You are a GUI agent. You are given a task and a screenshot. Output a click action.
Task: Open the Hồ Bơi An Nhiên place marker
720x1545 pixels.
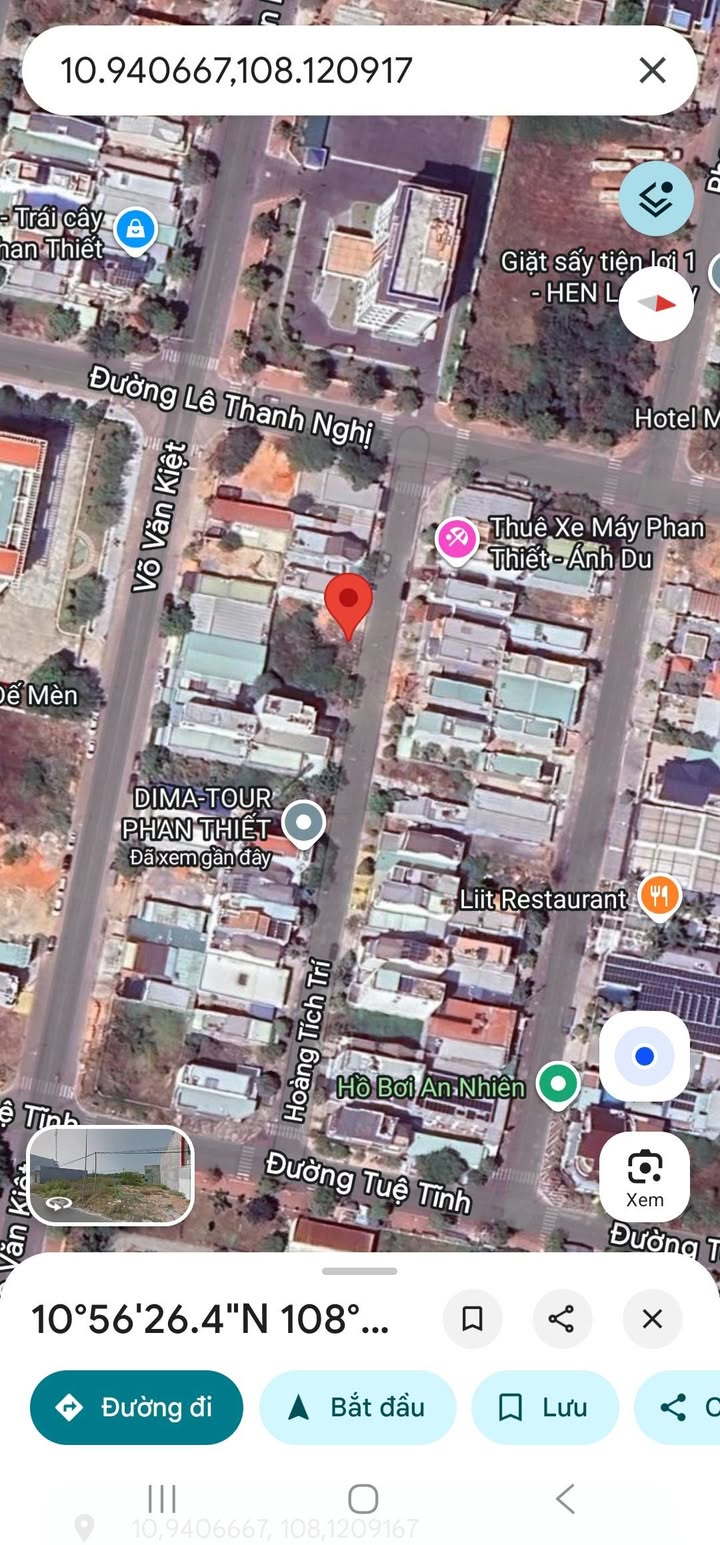pyautogui.click(x=557, y=1086)
